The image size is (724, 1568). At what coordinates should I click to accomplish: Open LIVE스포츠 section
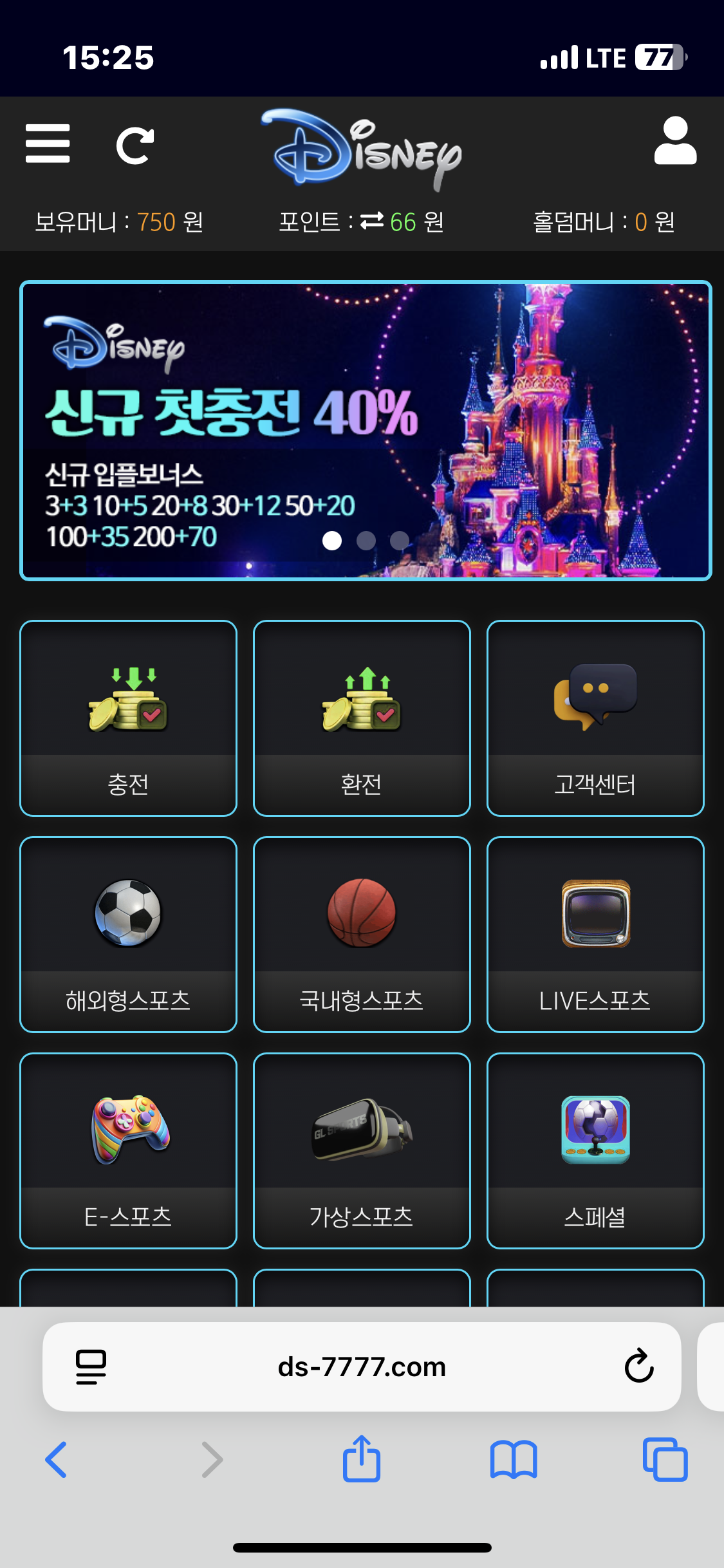595,934
